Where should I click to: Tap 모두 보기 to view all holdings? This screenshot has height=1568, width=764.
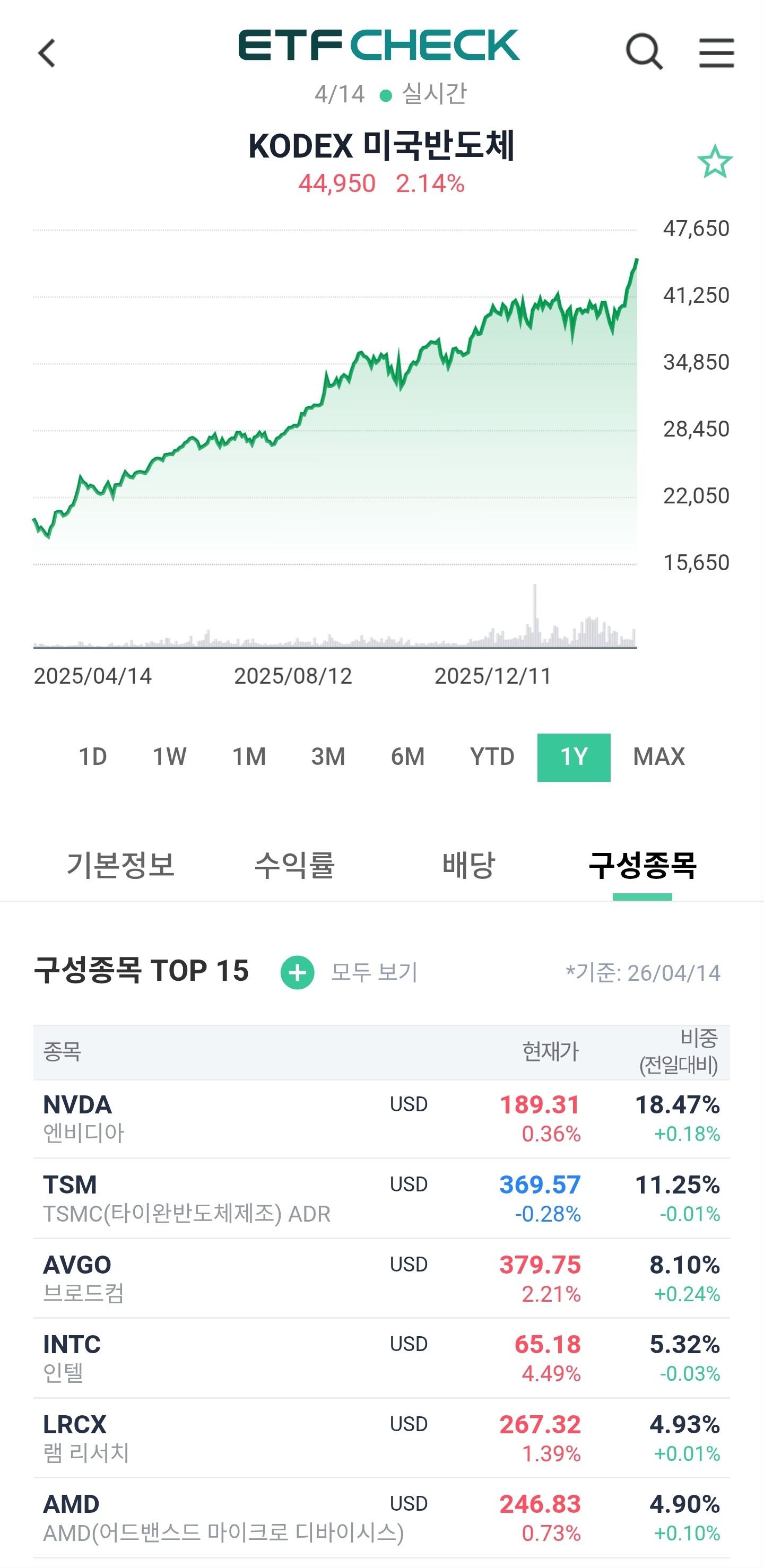point(374,972)
